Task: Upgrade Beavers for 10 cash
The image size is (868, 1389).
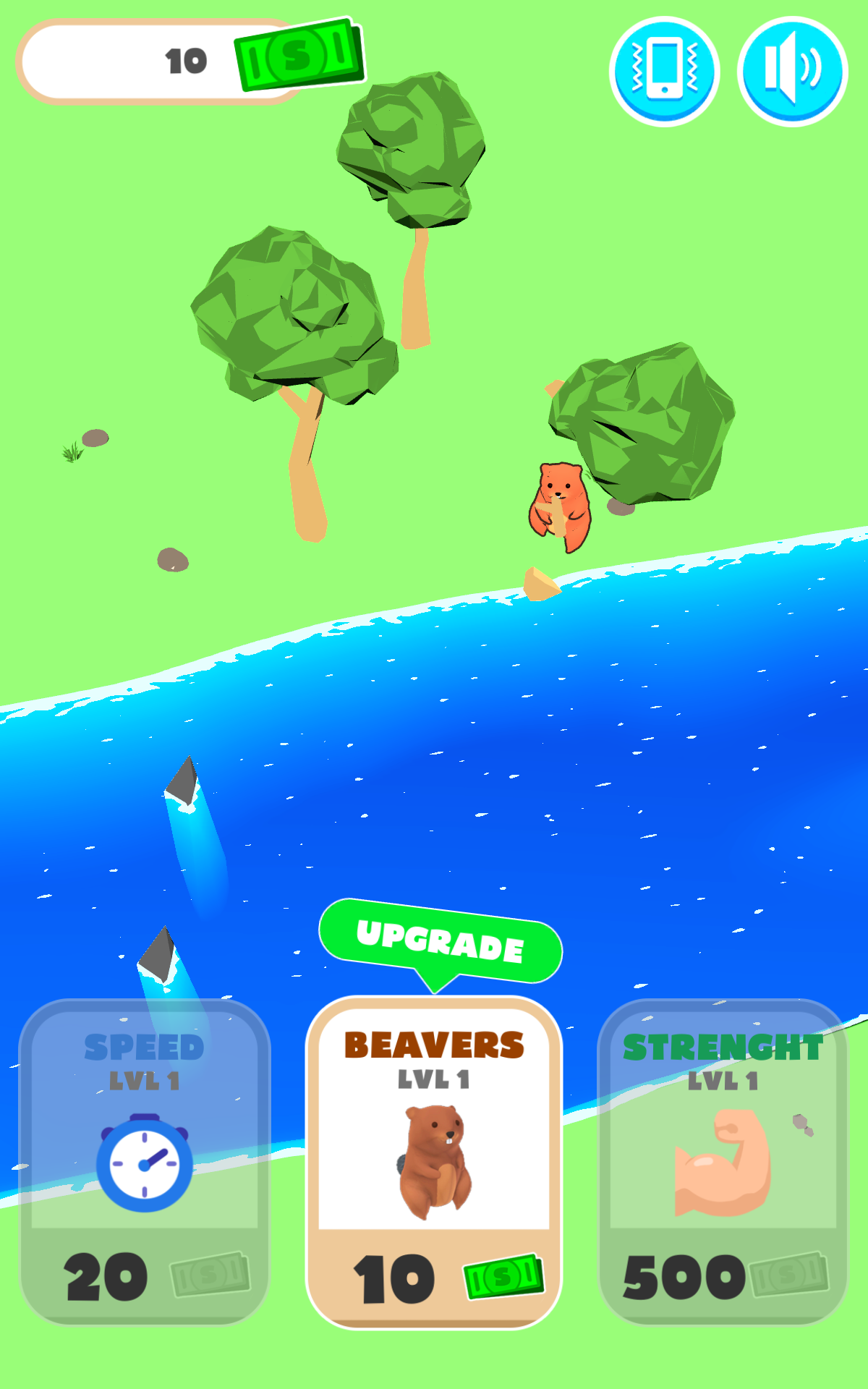Action: pos(434,1162)
